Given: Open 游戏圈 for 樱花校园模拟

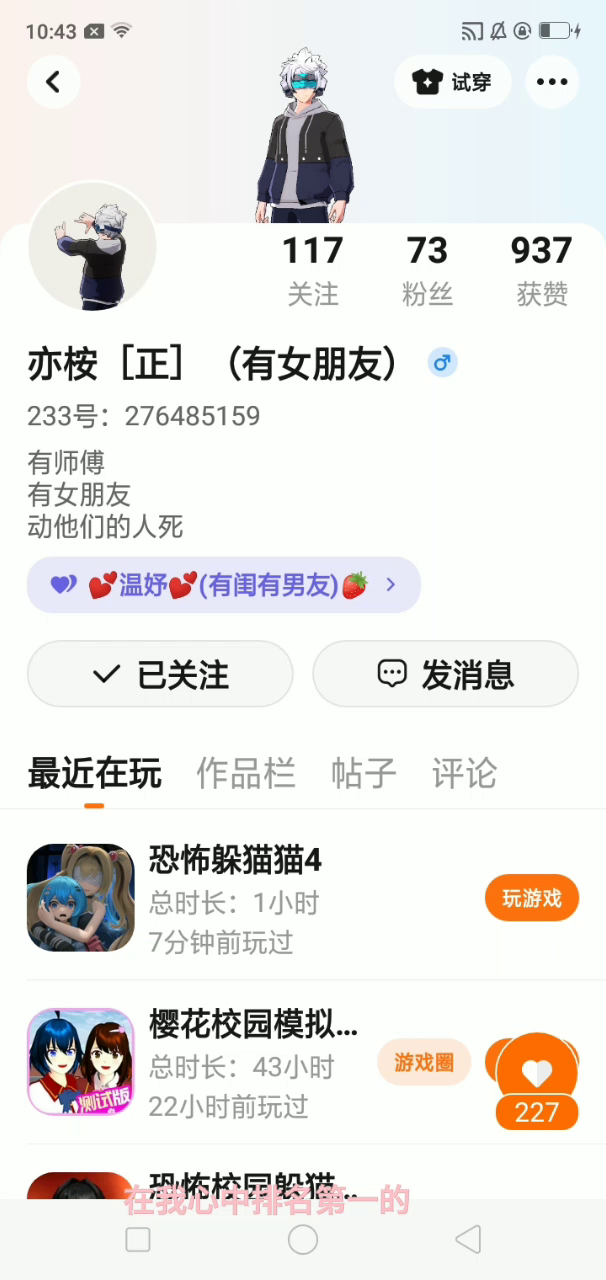Looking at the screenshot, I should pos(424,1062).
